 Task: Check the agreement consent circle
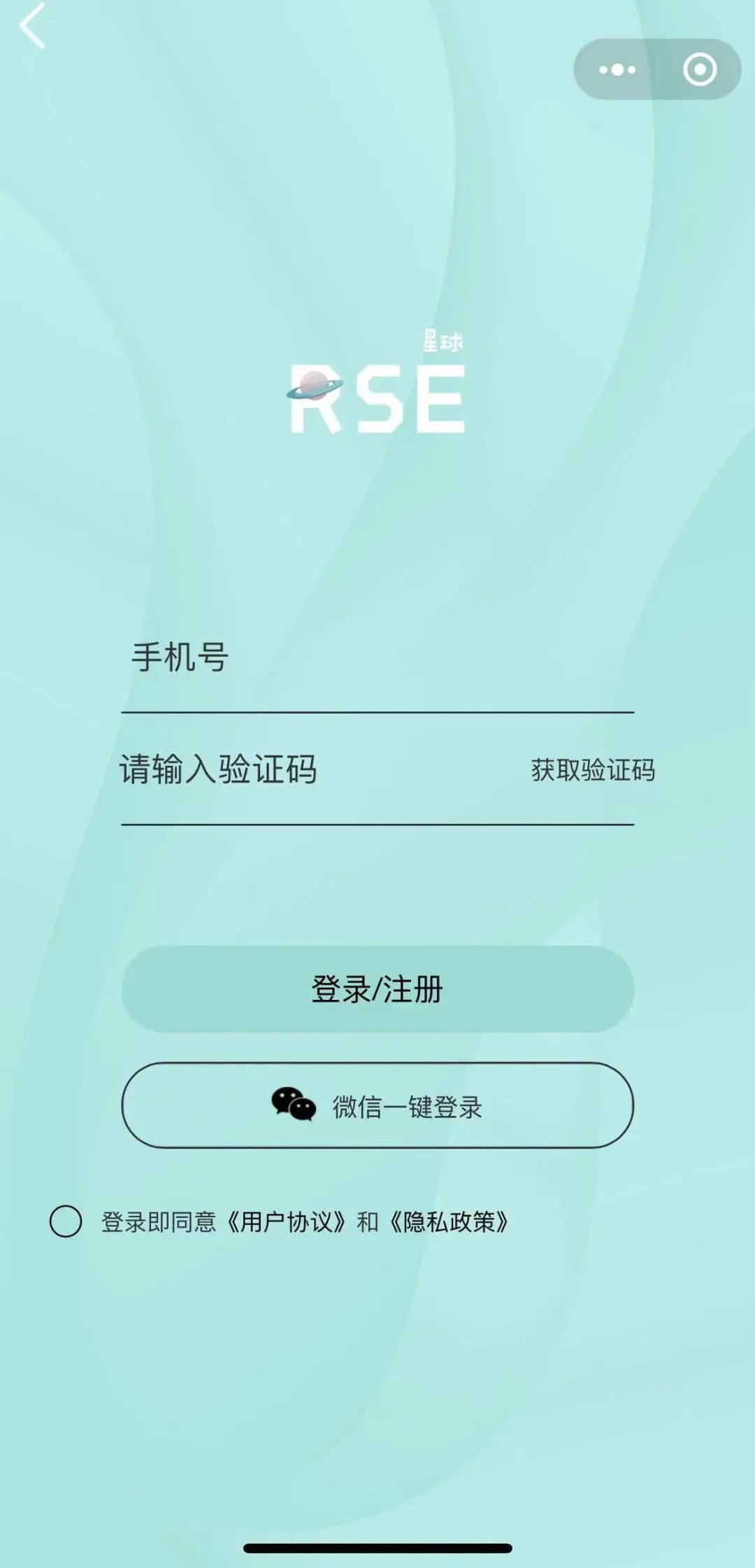(x=66, y=1221)
